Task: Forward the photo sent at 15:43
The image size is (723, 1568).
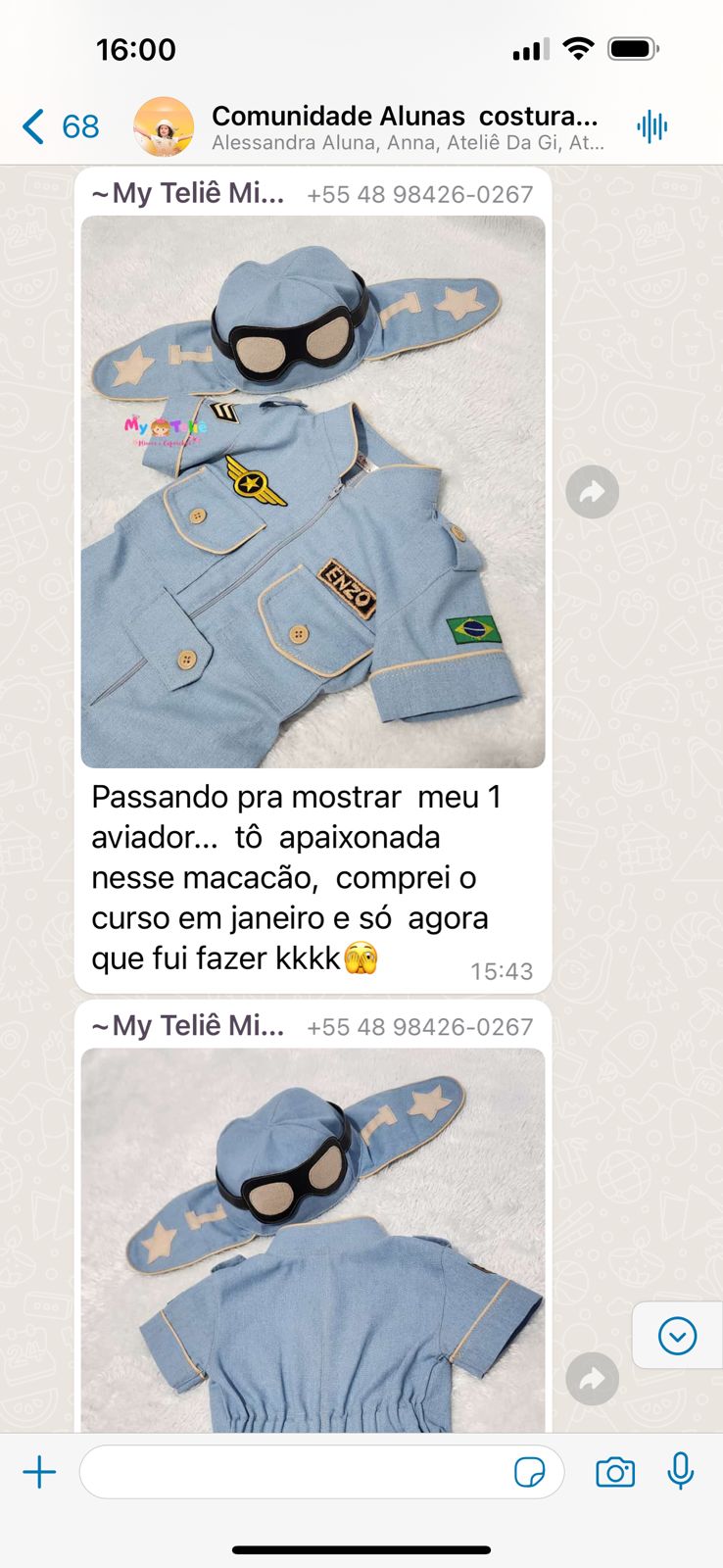Action: pyautogui.click(x=593, y=492)
